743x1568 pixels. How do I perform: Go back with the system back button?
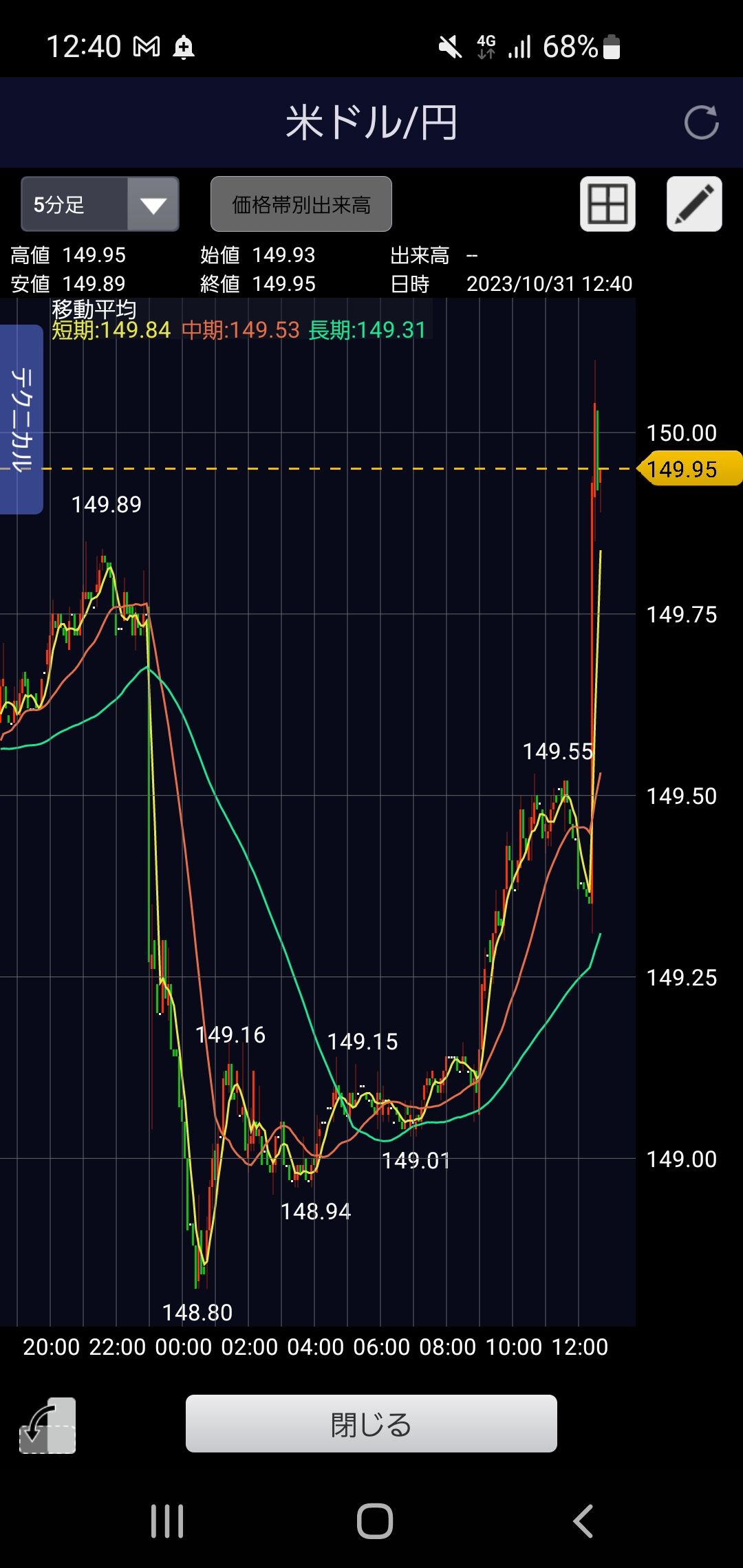tap(583, 1521)
